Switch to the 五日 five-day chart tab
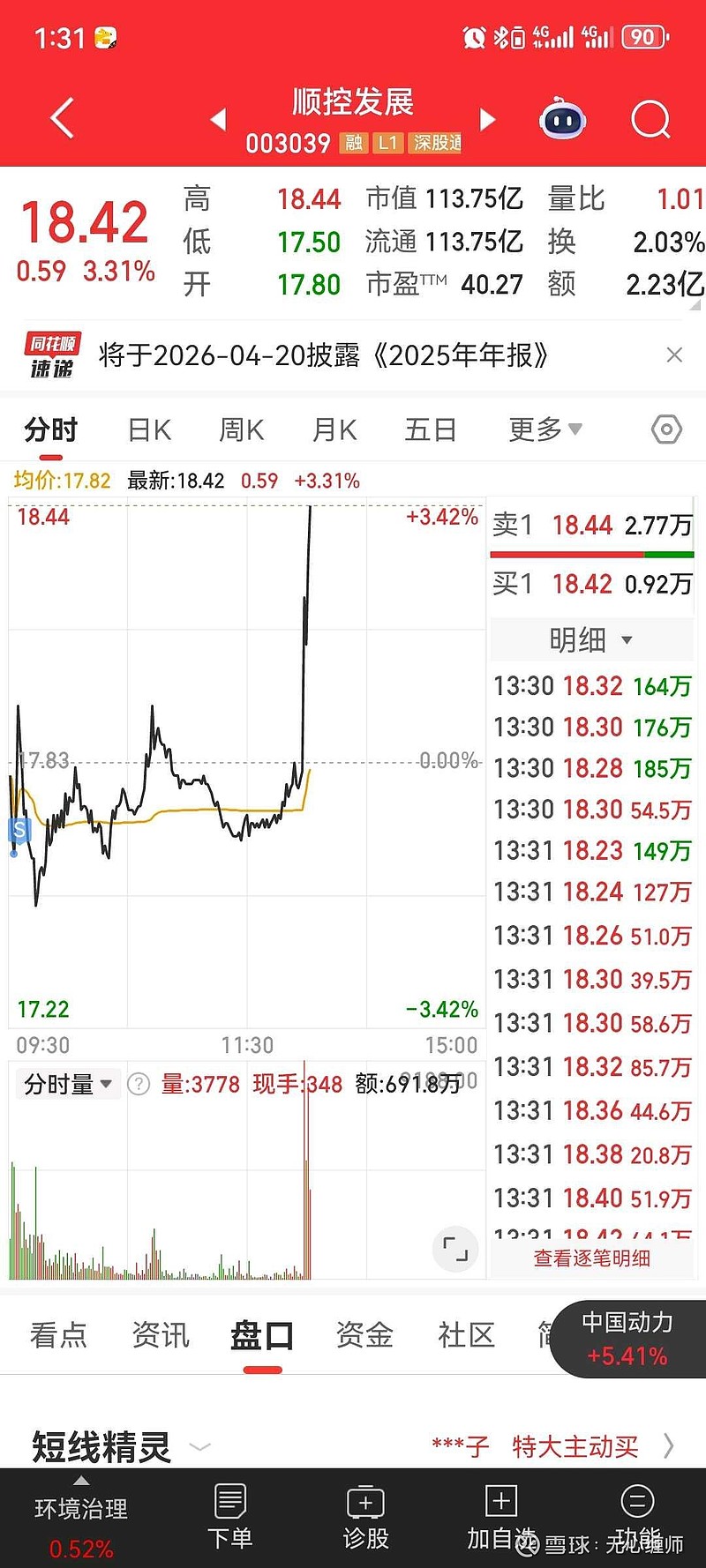This screenshot has height=1568, width=706. coord(431,429)
